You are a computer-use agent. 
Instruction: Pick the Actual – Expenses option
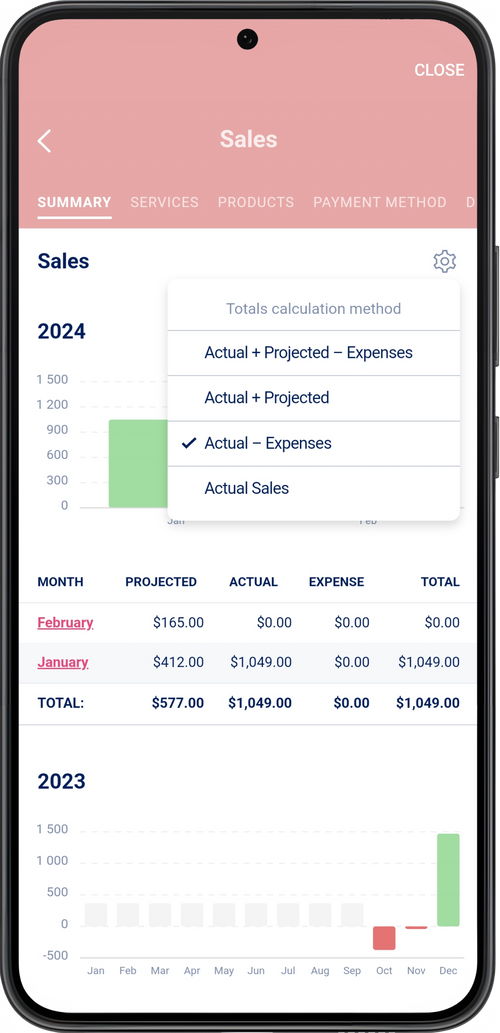click(314, 443)
